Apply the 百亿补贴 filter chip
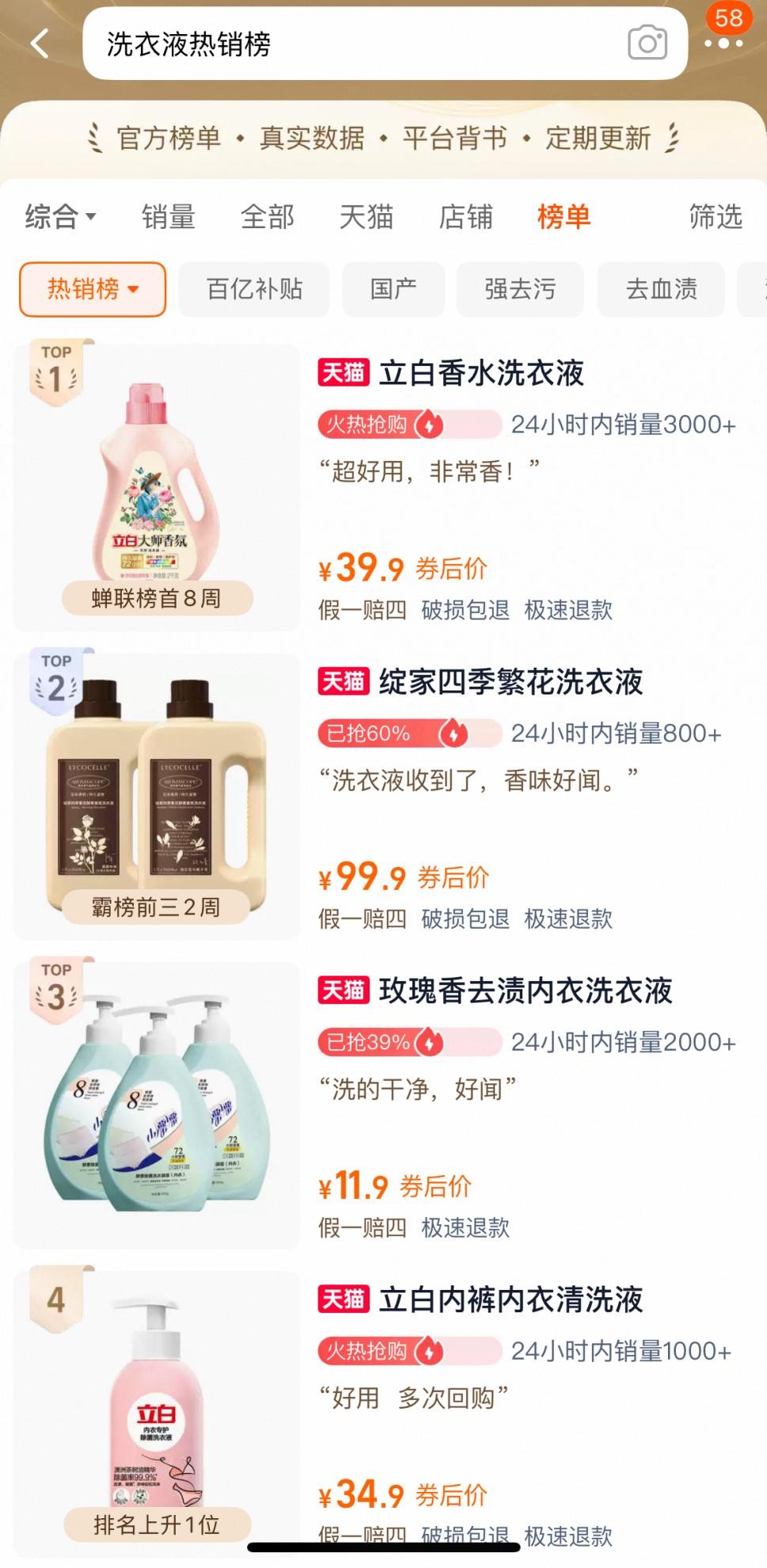 point(254,289)
